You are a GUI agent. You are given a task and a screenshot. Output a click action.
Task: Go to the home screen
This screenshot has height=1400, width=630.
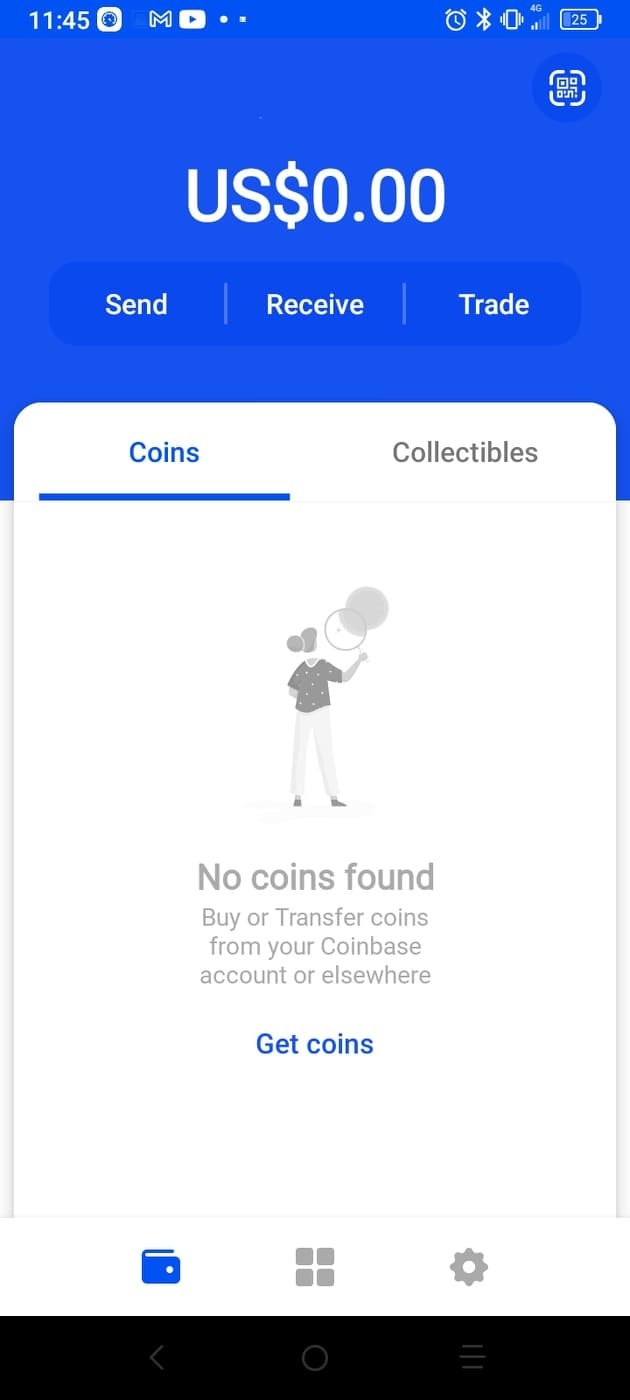(315, 1357)
